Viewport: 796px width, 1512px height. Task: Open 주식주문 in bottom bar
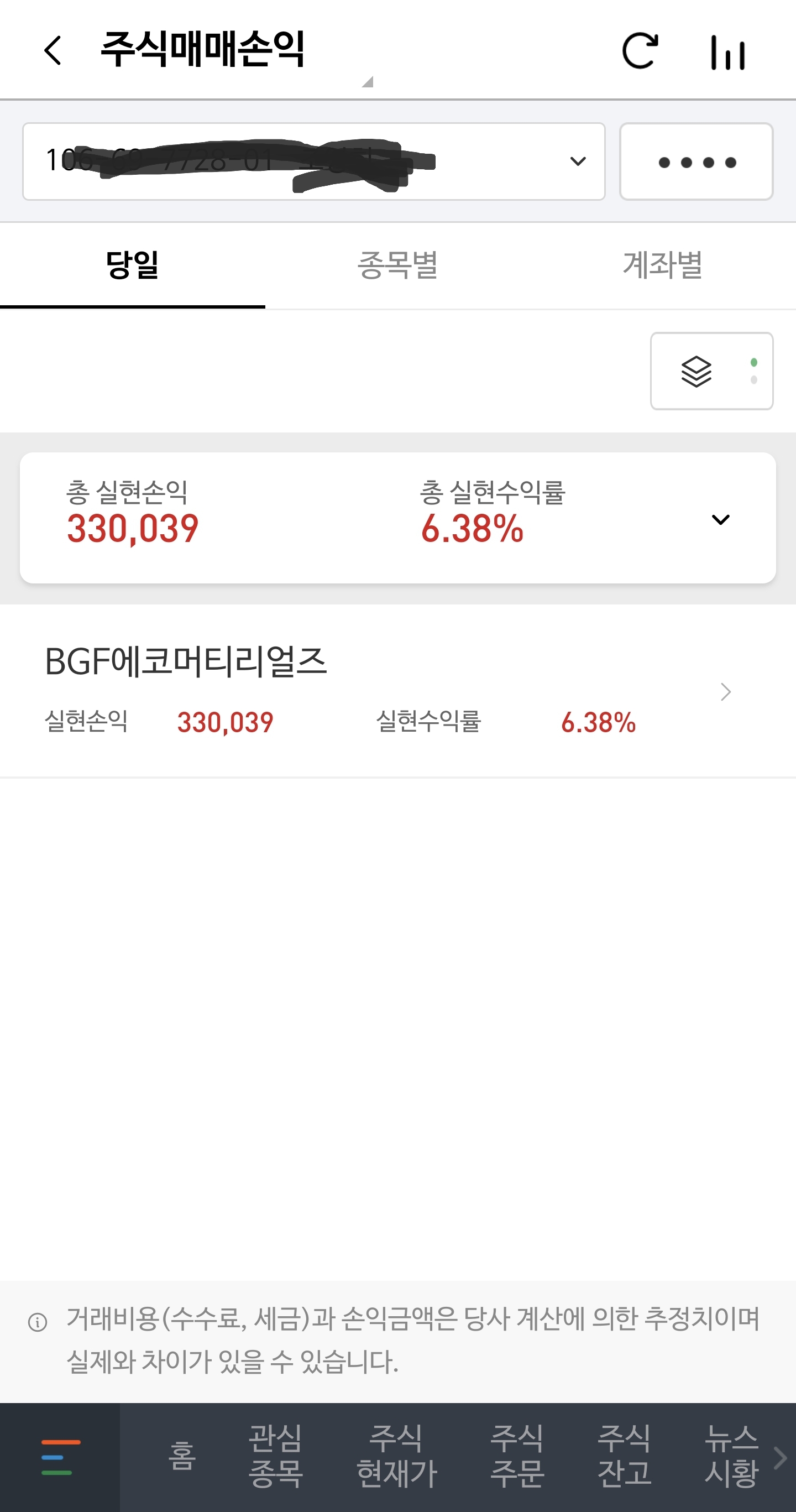click(517, 1457)
